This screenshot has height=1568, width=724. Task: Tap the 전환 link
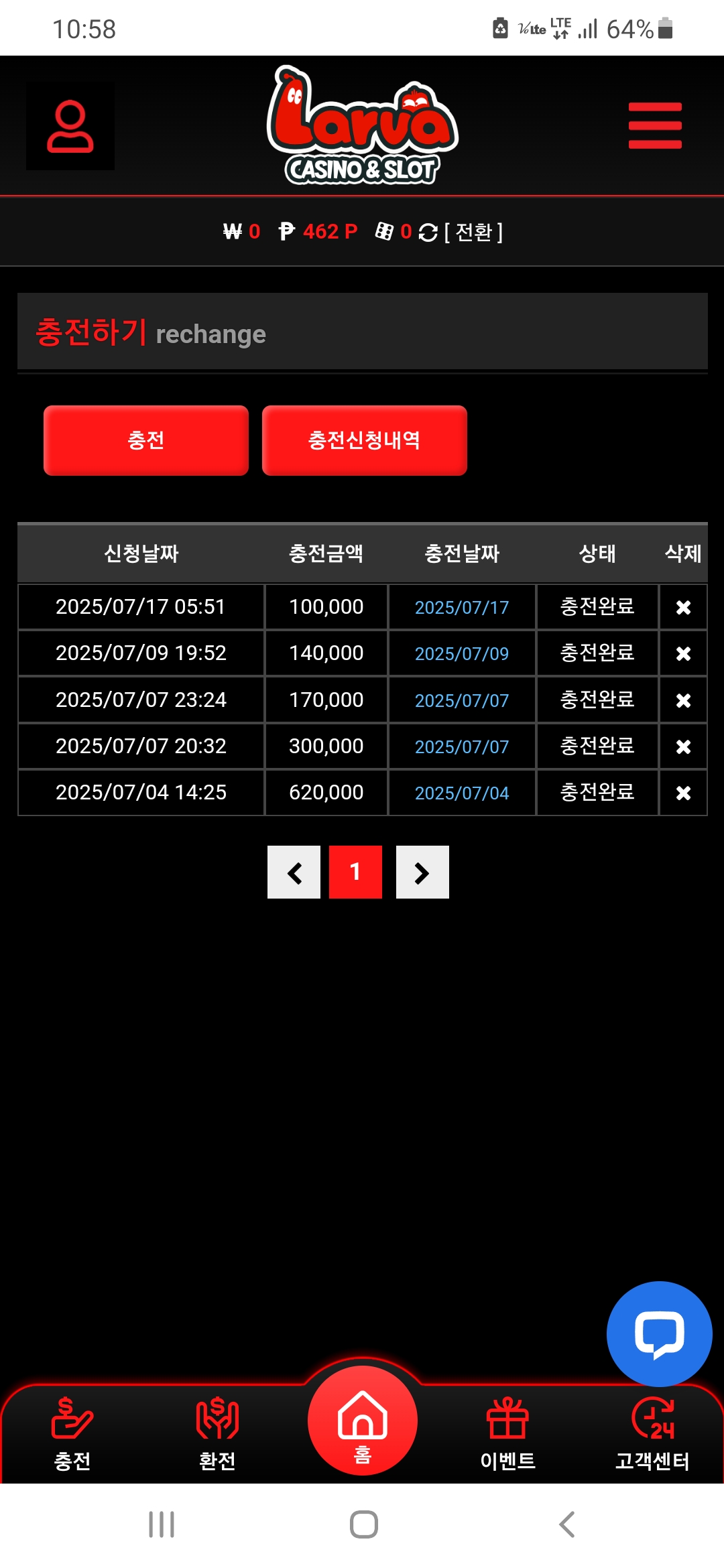tap(473, 232)
